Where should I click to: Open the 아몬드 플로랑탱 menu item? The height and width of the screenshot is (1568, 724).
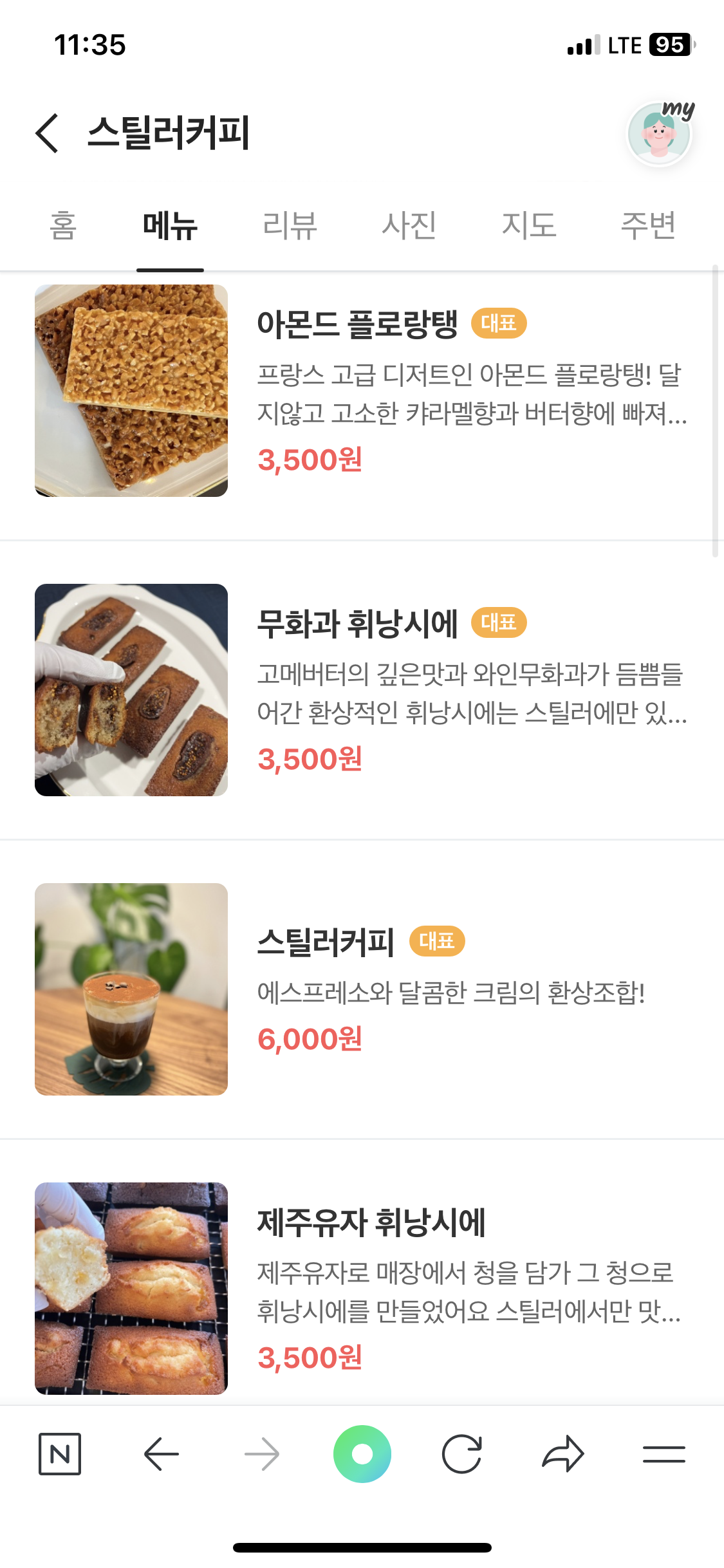[x=362, y=391]
